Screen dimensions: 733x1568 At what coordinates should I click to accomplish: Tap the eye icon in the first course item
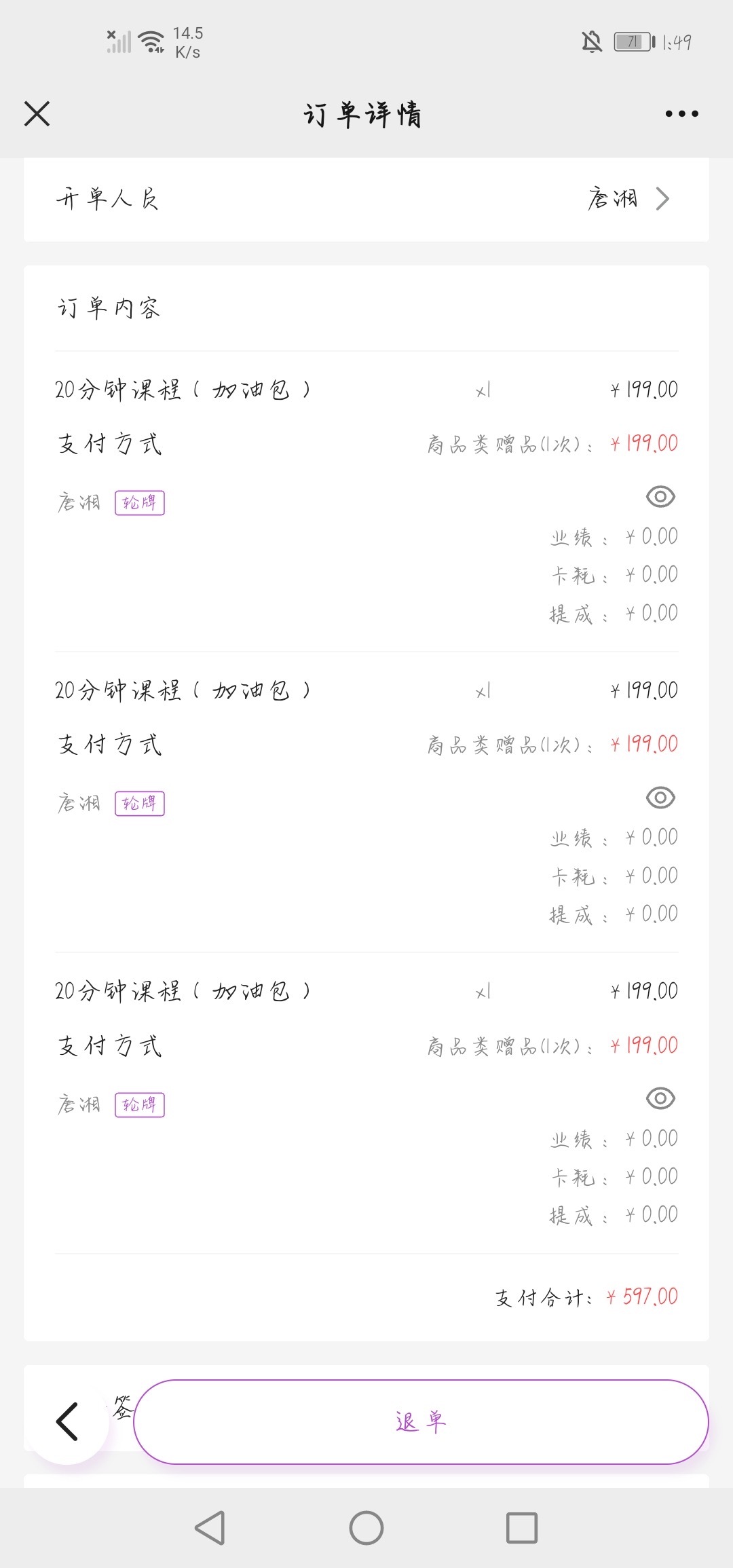660,497
